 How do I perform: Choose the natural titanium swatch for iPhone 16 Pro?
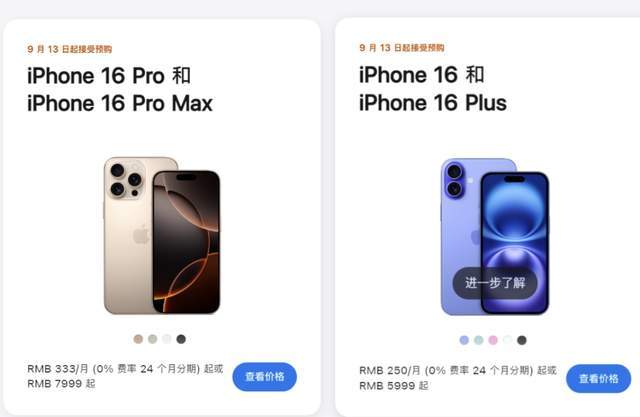(x=152, y=339)
